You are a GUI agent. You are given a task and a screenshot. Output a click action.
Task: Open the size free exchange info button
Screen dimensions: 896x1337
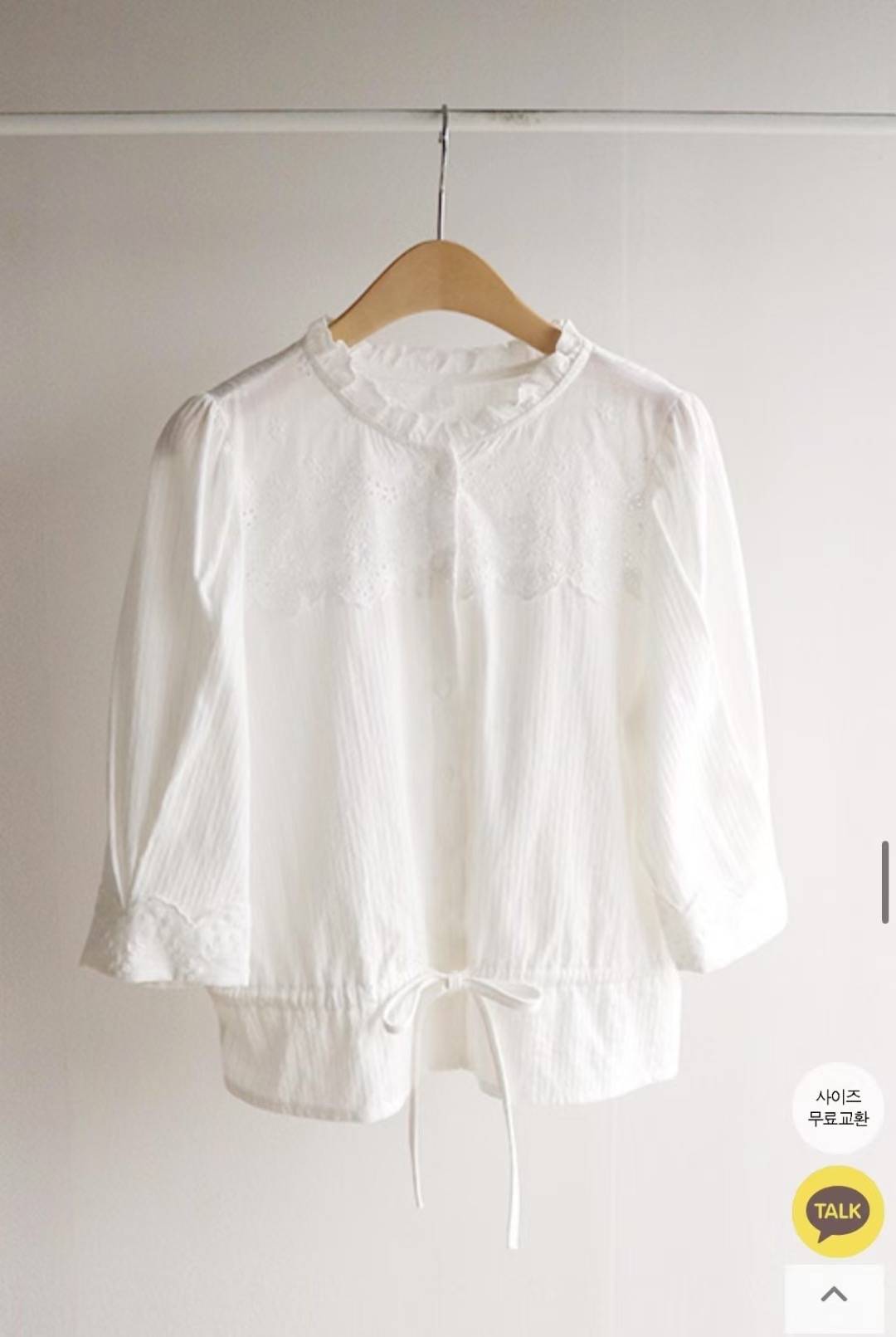[838, 1108]
